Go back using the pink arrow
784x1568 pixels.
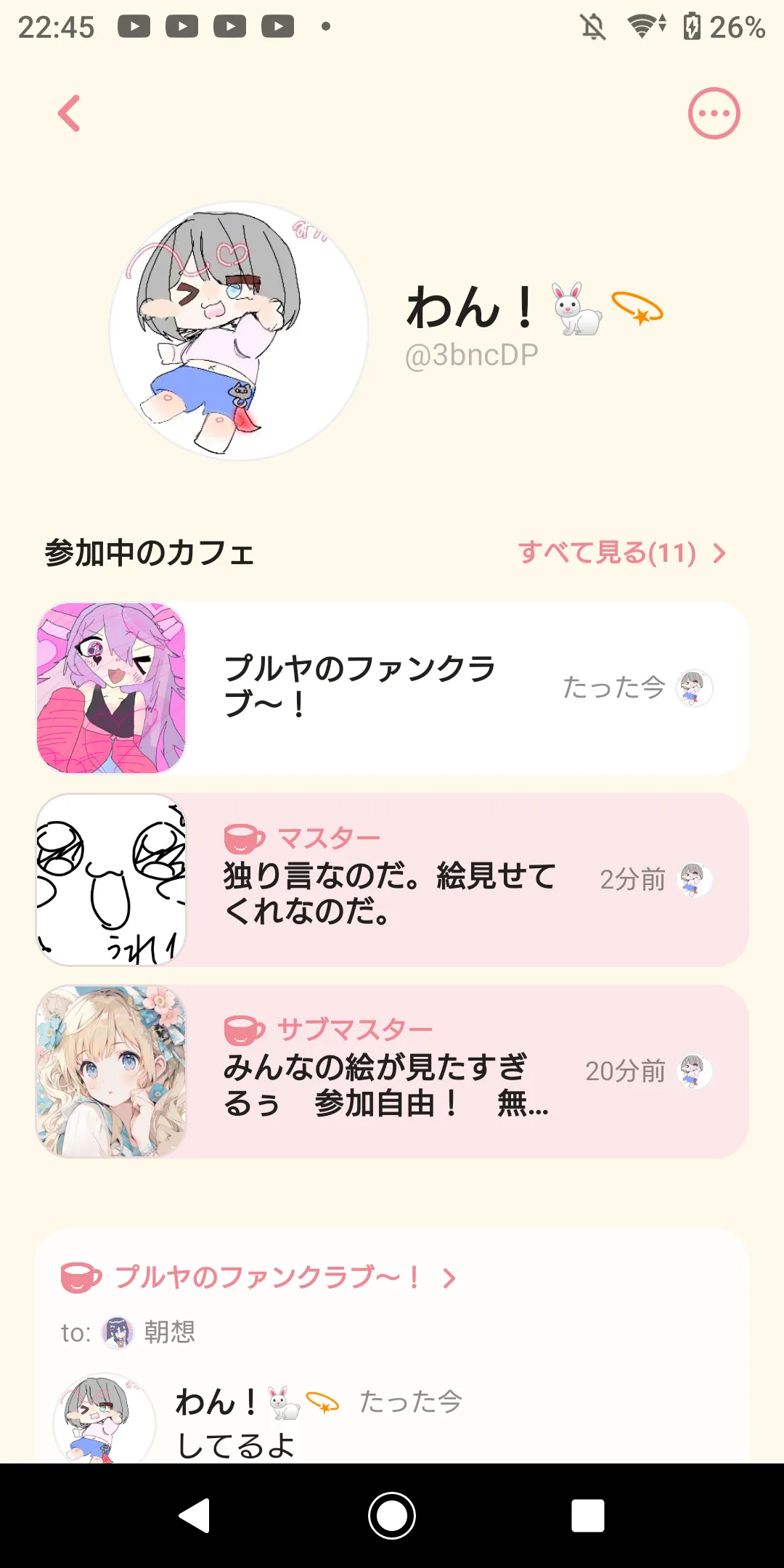70,114
